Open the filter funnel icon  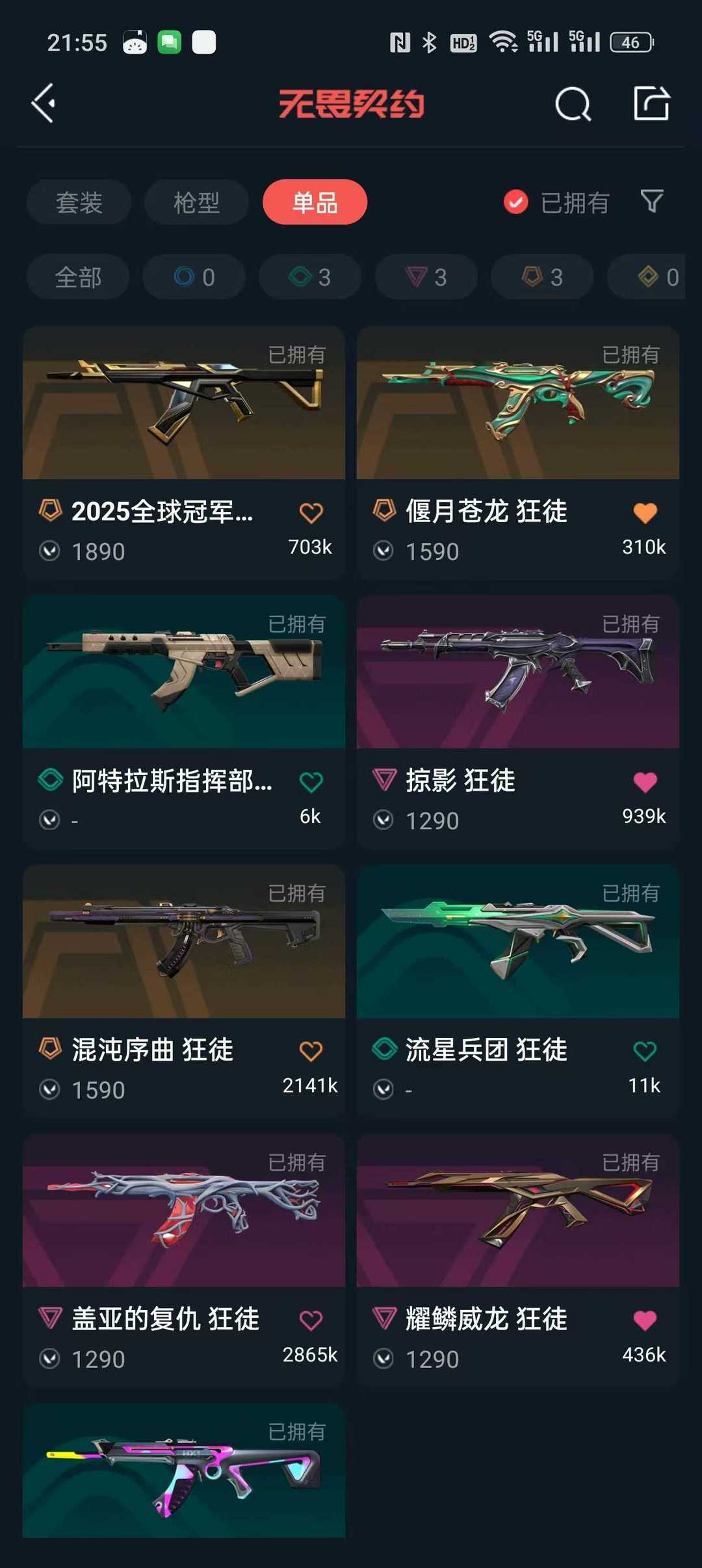652,202
